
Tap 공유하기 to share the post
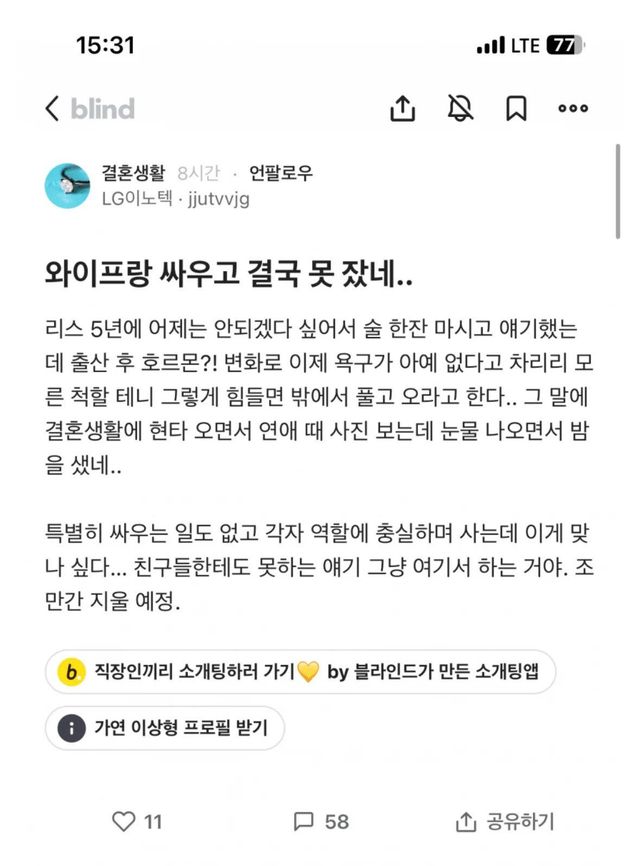click(x=504, y=821)
